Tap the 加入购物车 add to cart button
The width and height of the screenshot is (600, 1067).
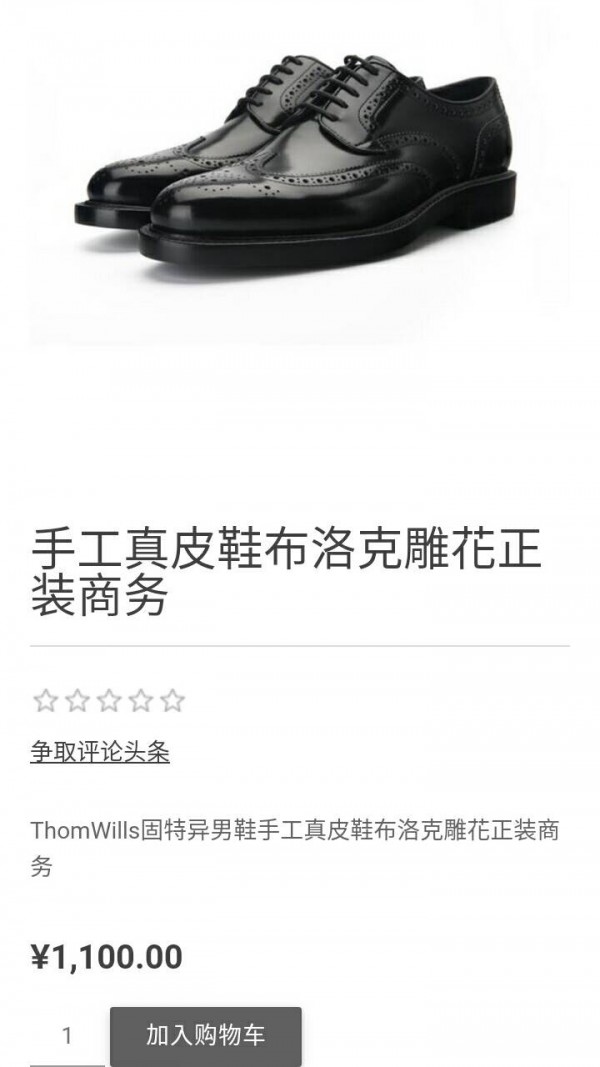point(205,1035)
